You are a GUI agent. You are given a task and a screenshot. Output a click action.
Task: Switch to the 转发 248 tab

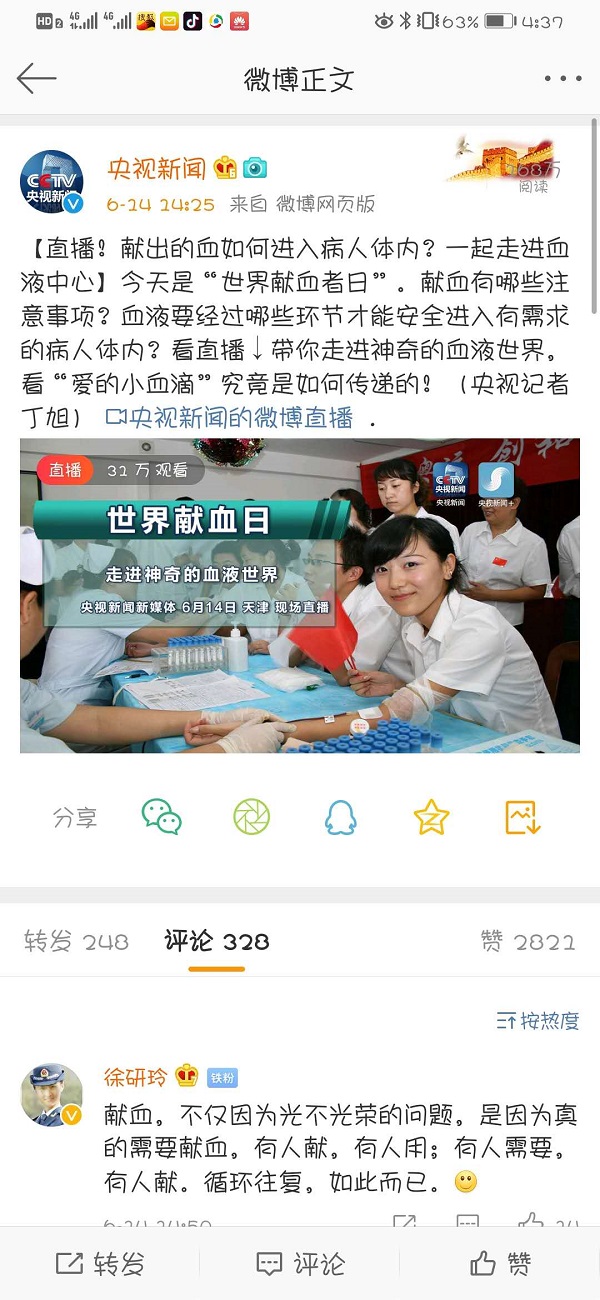pos(76,941)
